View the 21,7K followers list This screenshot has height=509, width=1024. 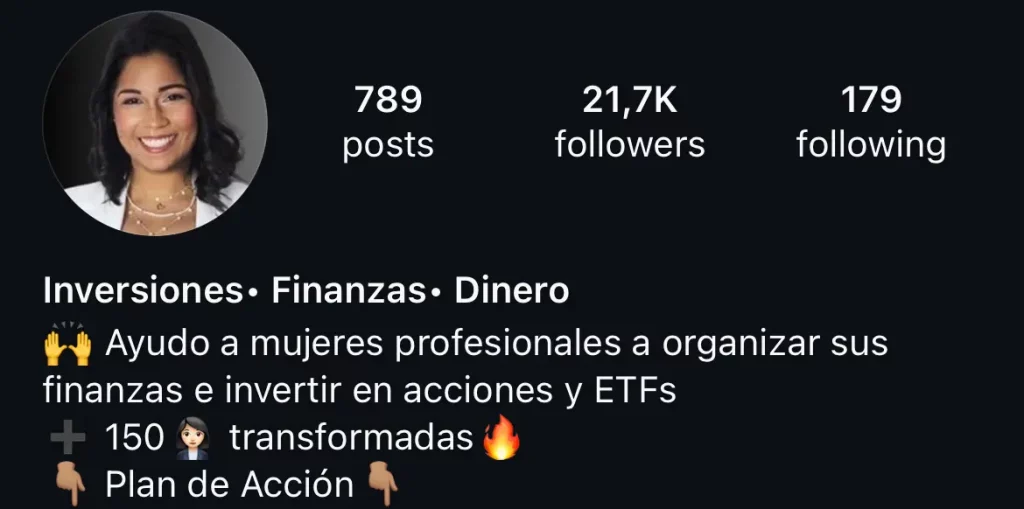click(629, 123)
